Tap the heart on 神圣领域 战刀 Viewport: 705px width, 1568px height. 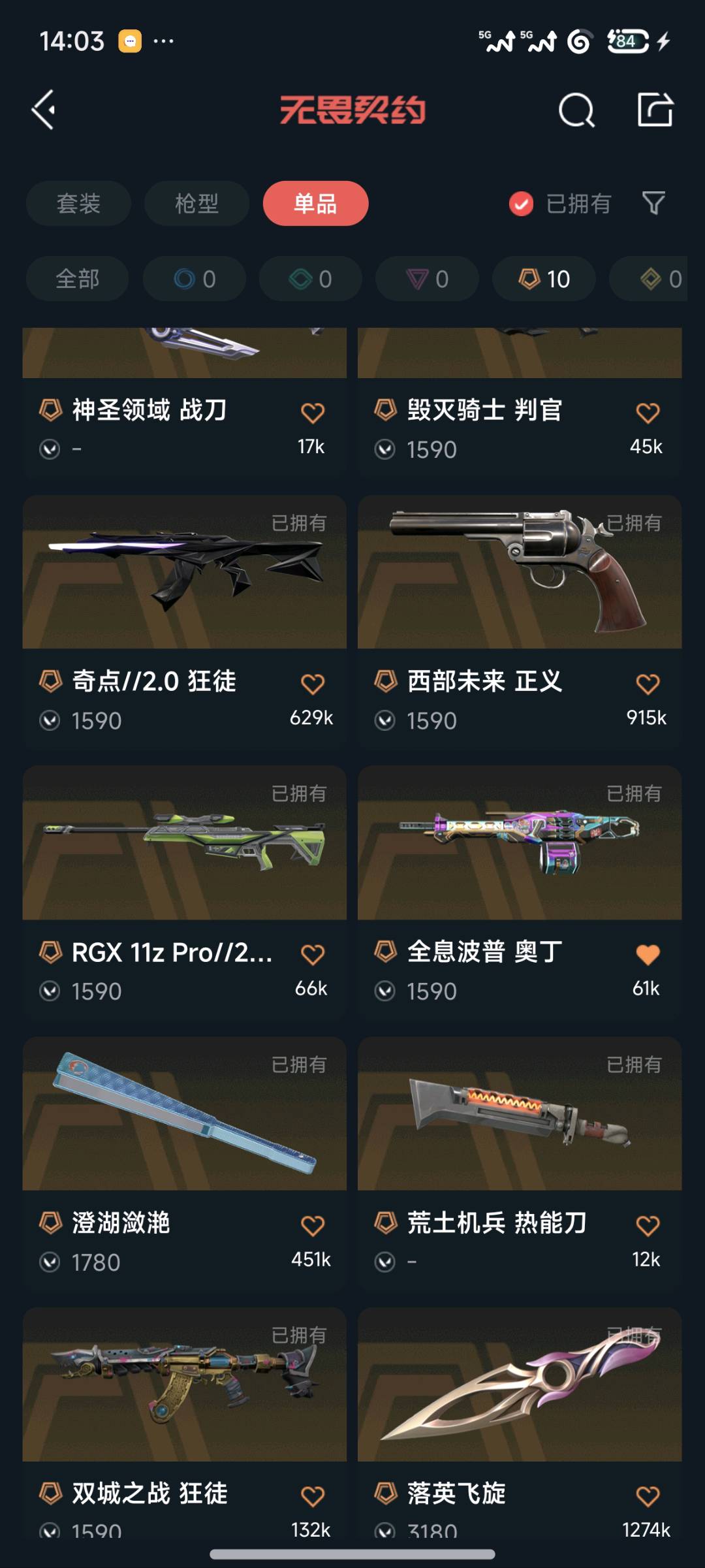click(x=313, y=413)
